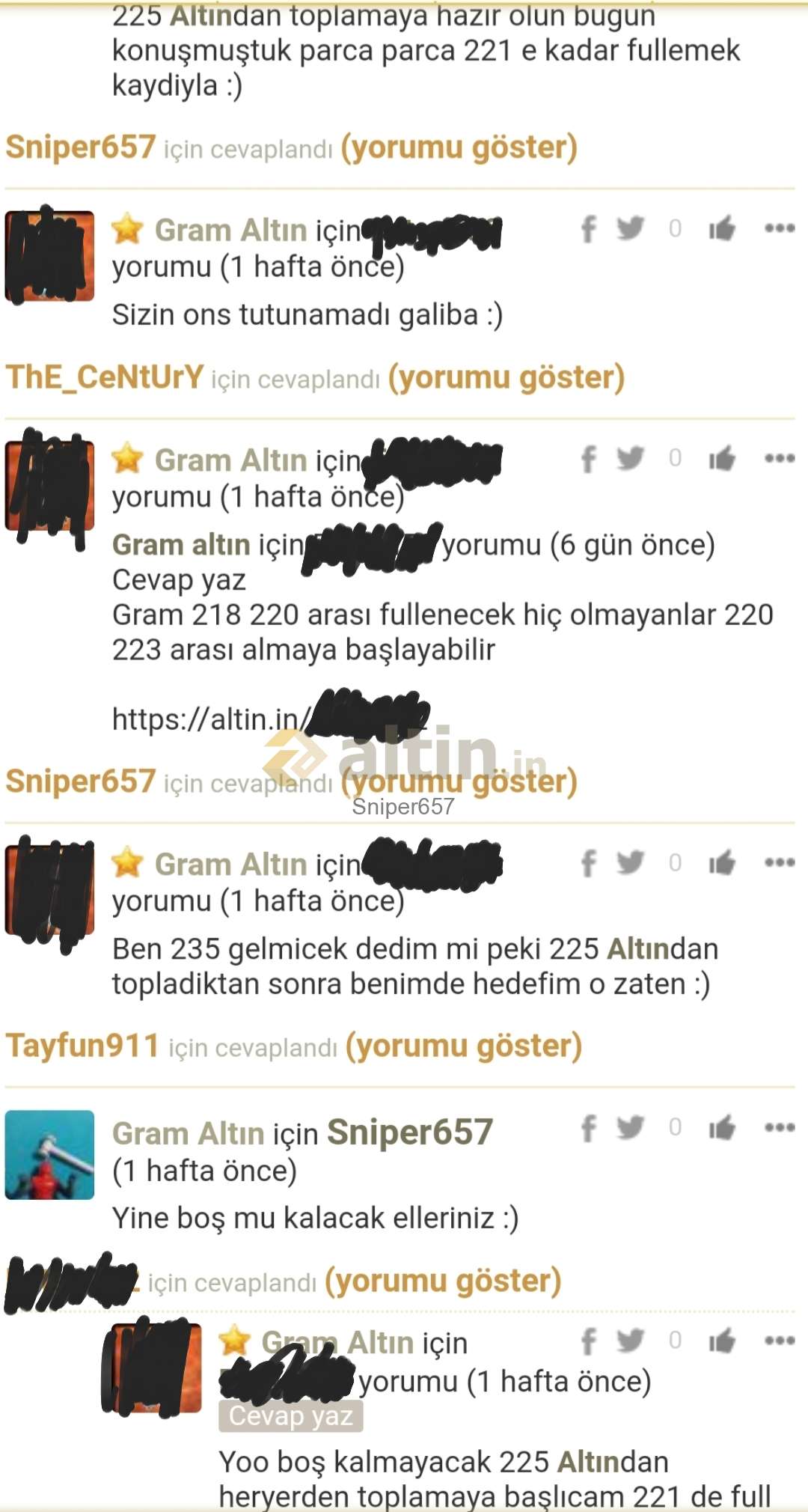Open Gram Altın link in Sniper657's comment
This screenshot has height=1512, width=808.
point(189,1133)
